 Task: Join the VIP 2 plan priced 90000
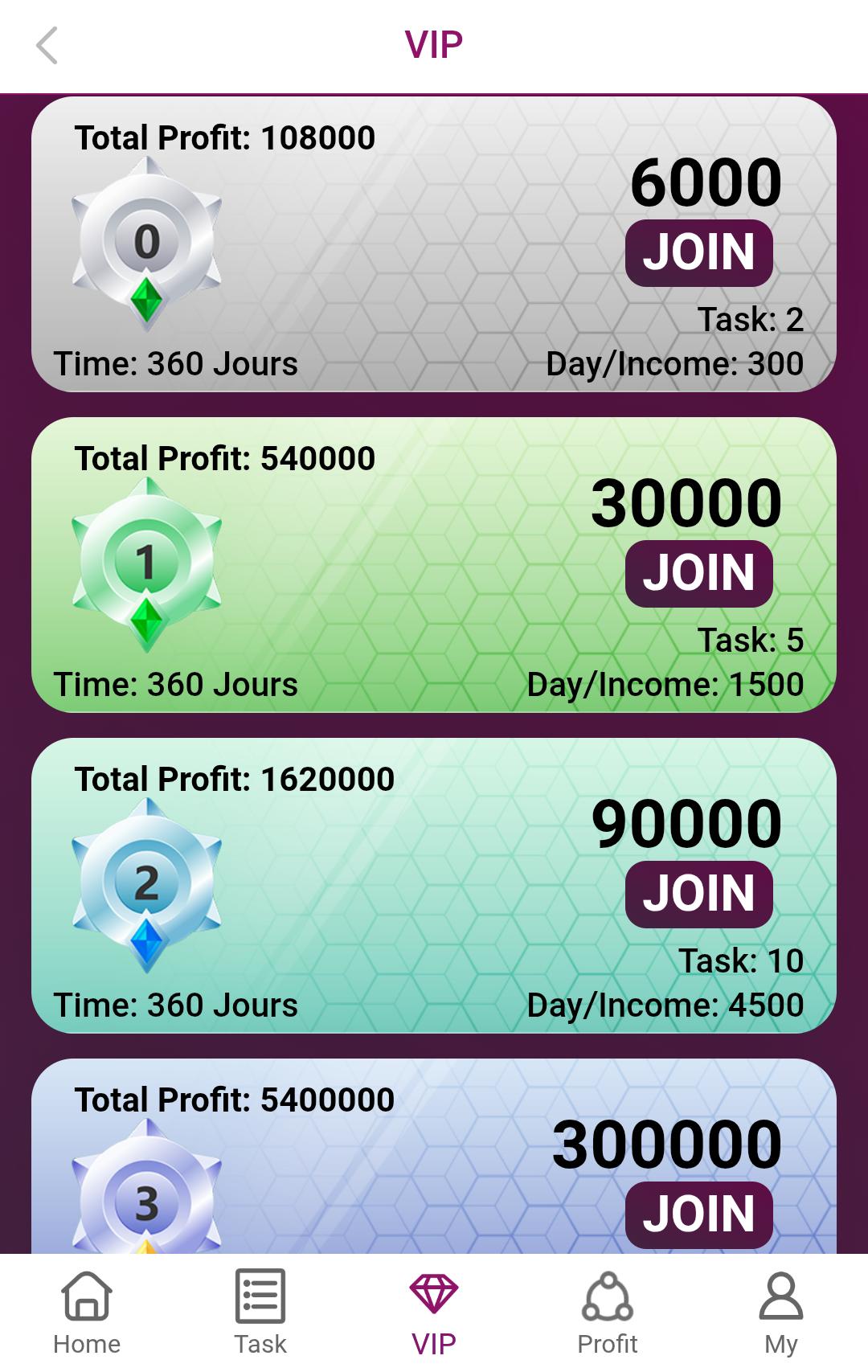(698, 894)
